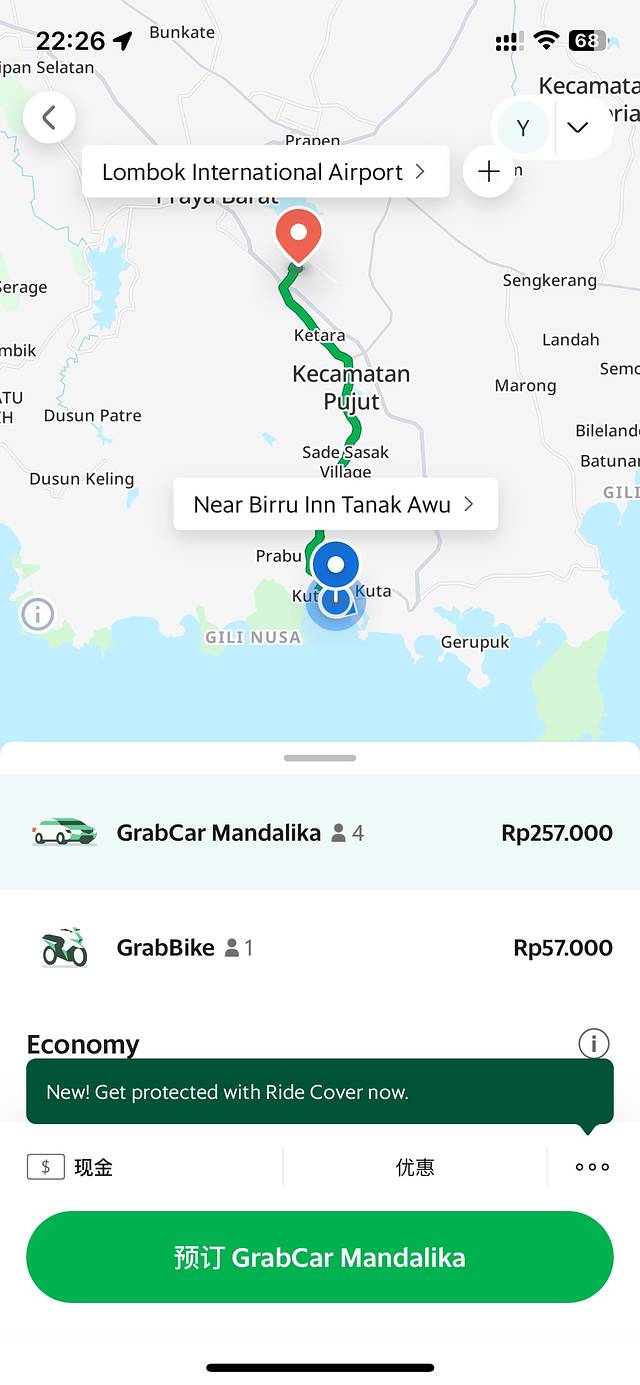Open the Y profile dropdown
This screenshot has width=640, height=1385.
(x=577, y=127)
